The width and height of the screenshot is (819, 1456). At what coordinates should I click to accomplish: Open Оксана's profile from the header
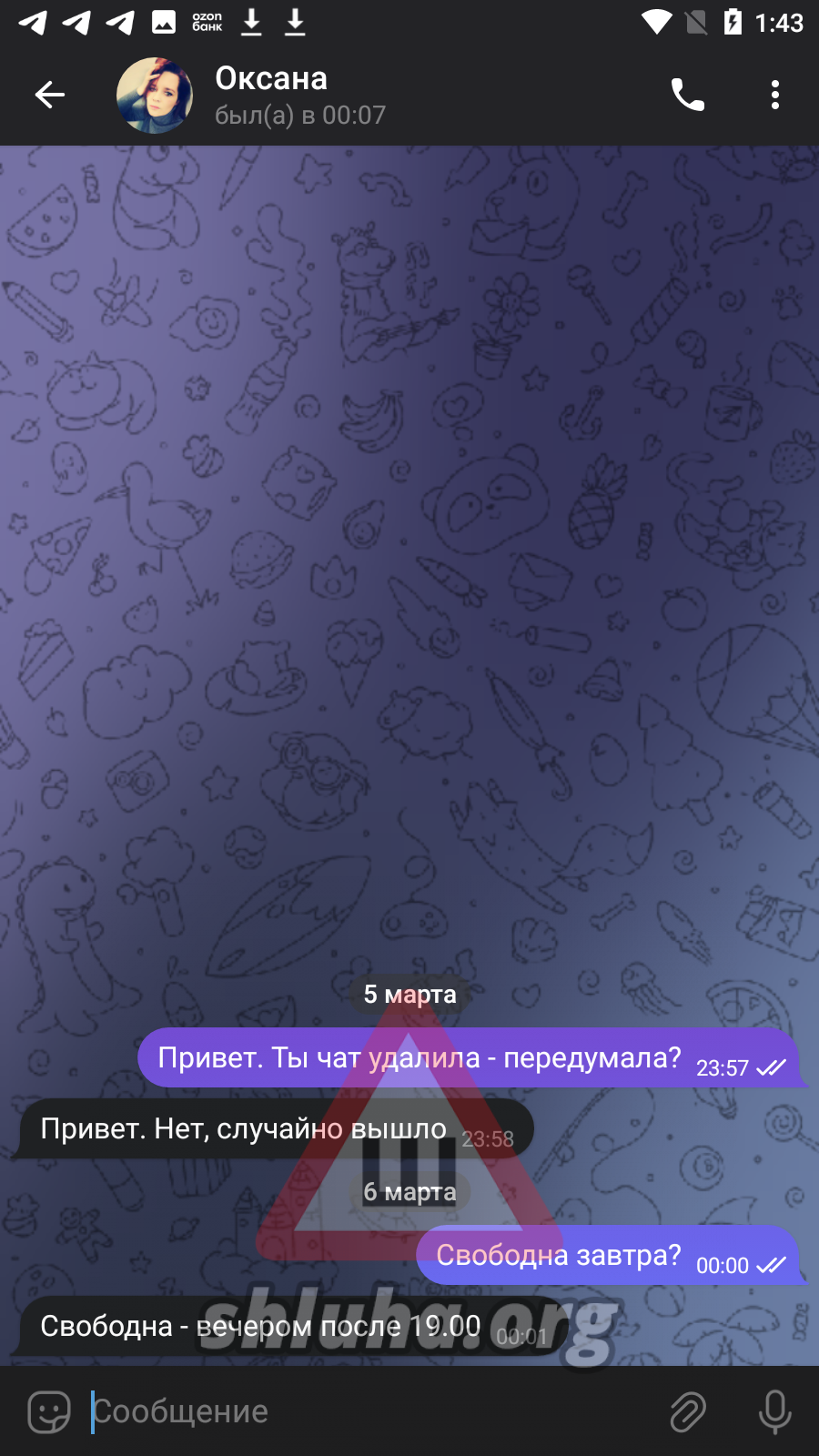271,95
